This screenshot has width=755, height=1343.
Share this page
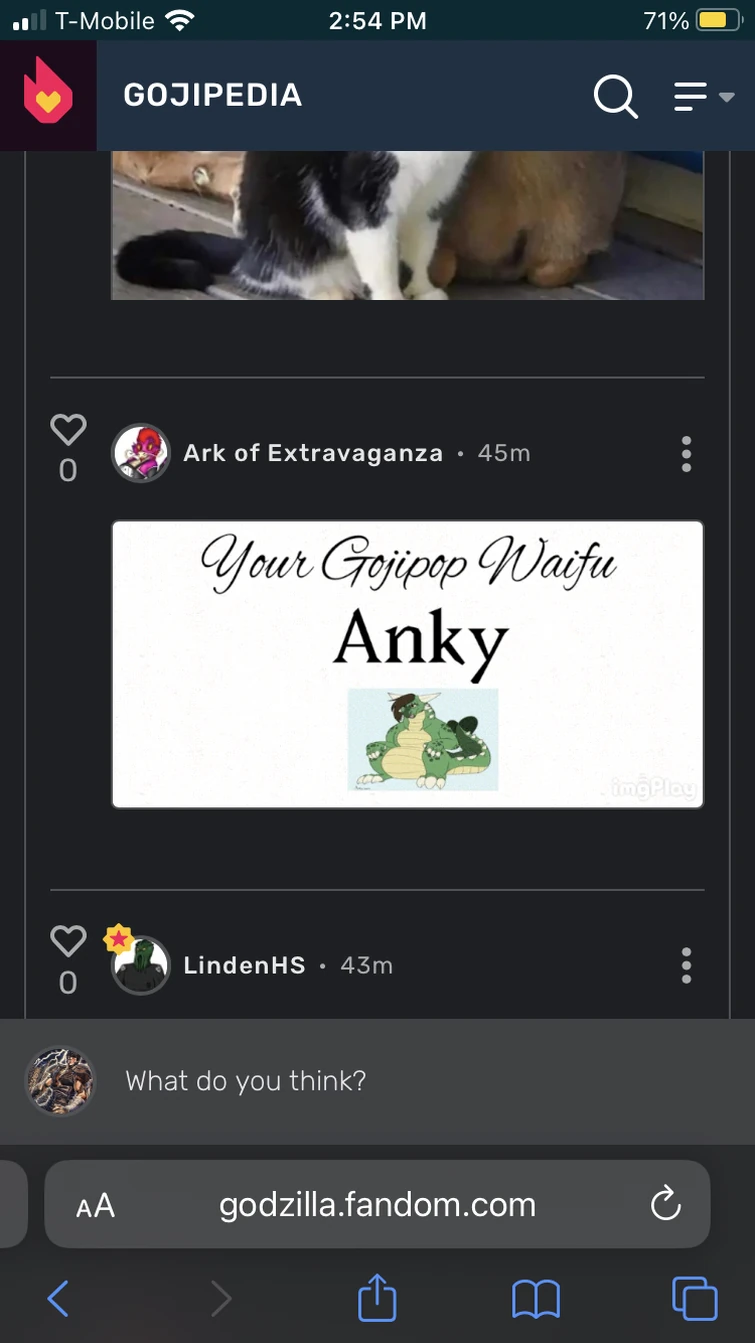click(377, 1299)
